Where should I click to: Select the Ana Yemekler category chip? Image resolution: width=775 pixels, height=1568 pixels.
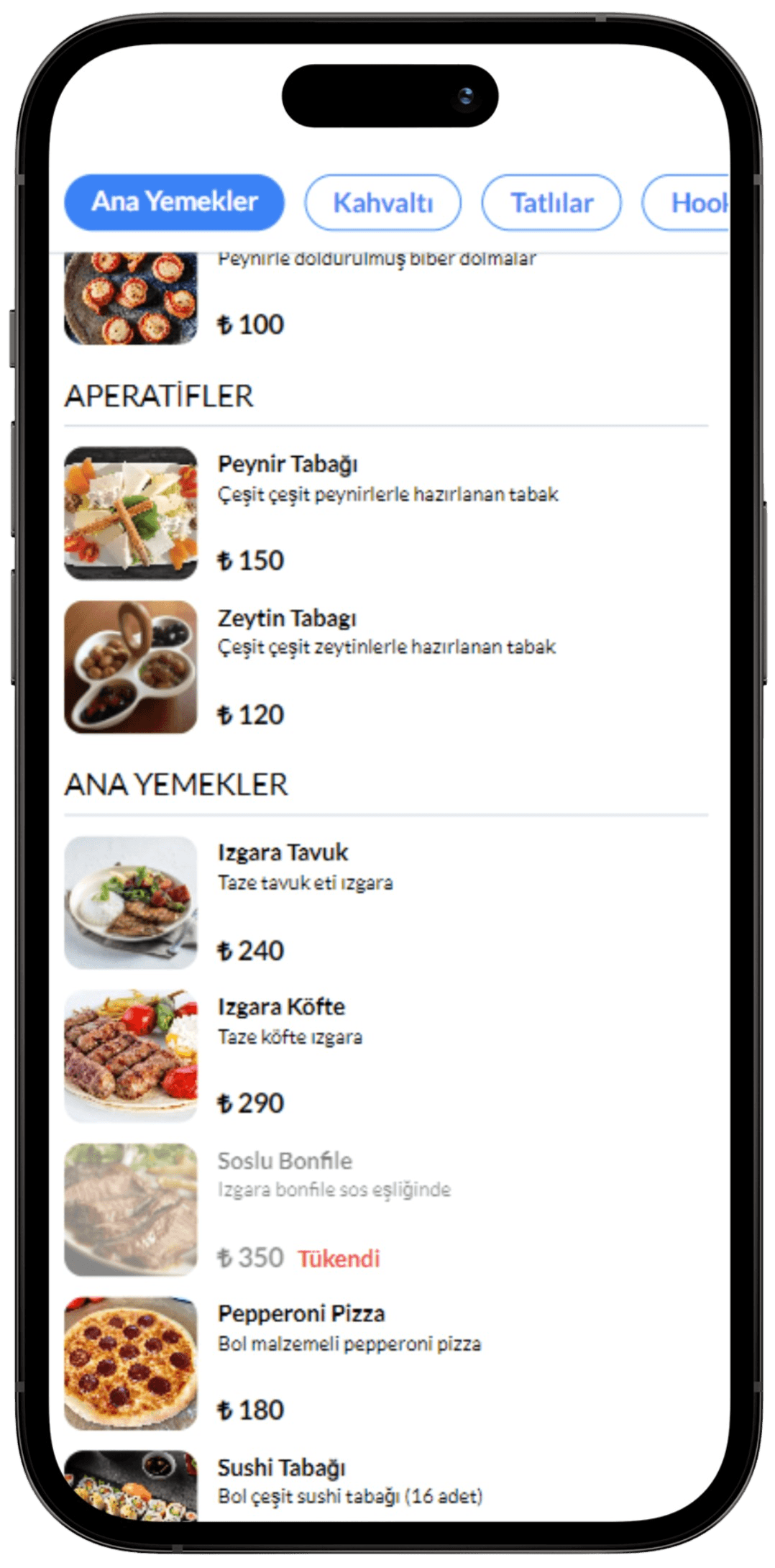click(x=174, y=202)
